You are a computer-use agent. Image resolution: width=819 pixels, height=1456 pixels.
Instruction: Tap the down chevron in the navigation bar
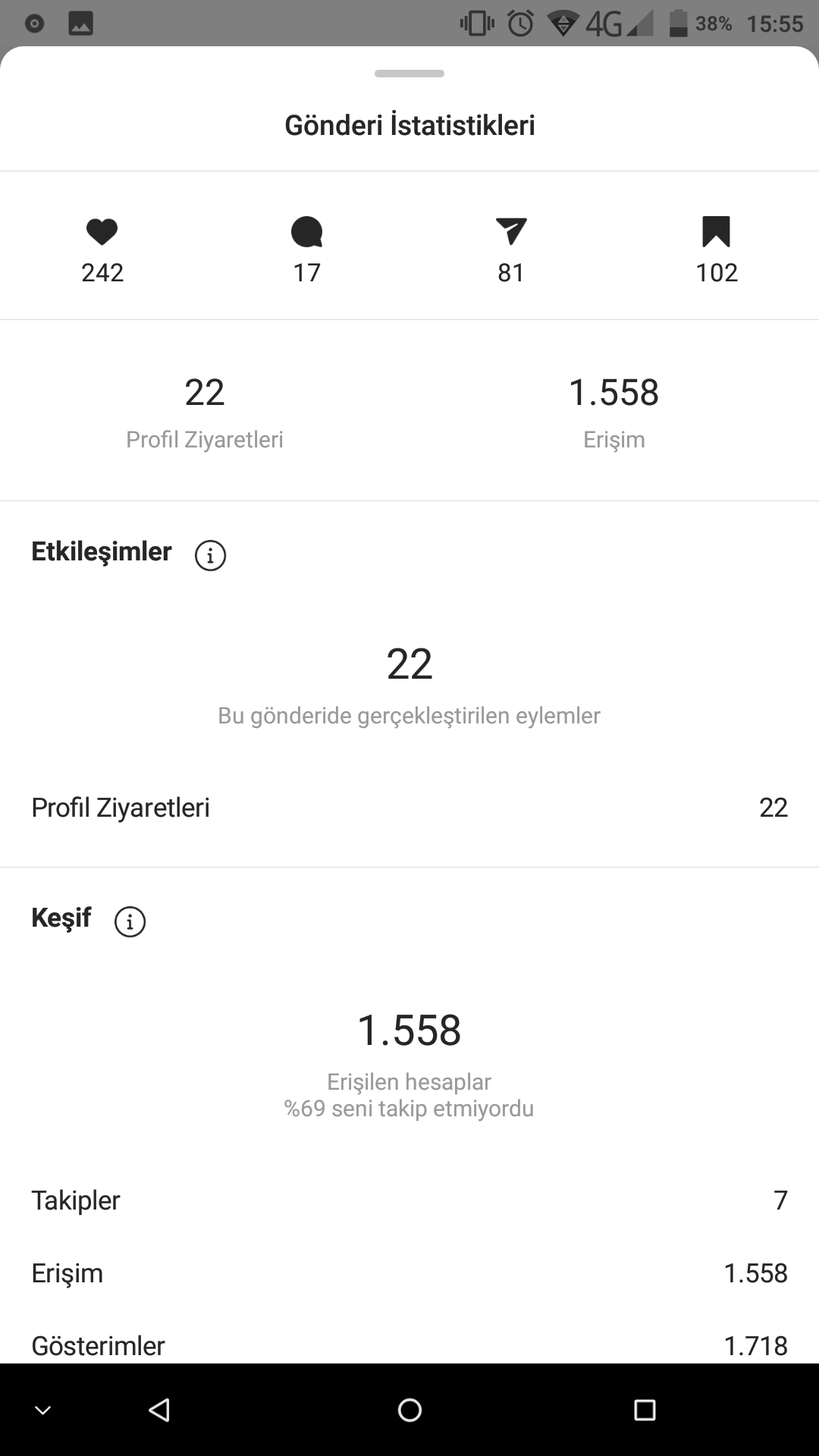(43, 1410)
